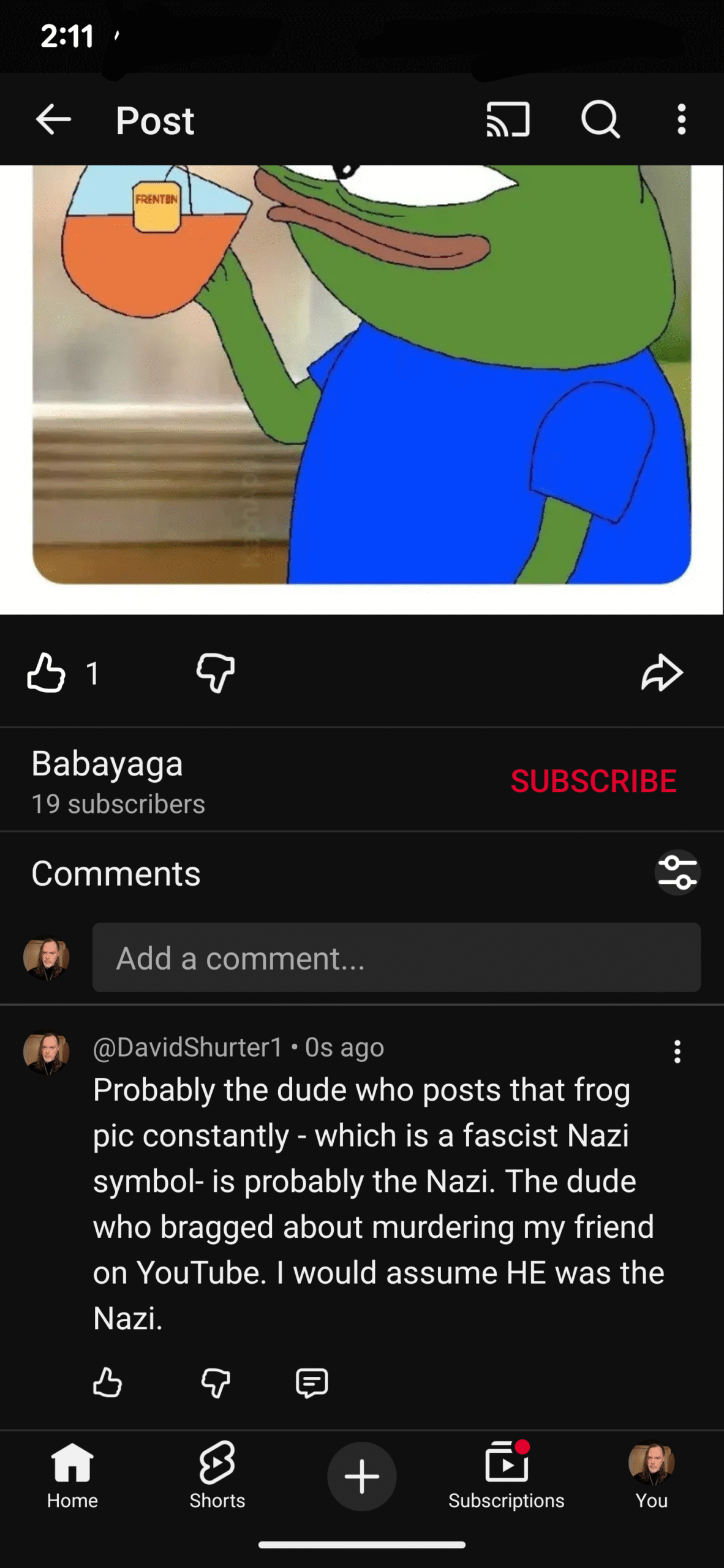The height and width of the screenshot is (1568, 724).
Task: Tap the Add a comment field
Action: 396,958
